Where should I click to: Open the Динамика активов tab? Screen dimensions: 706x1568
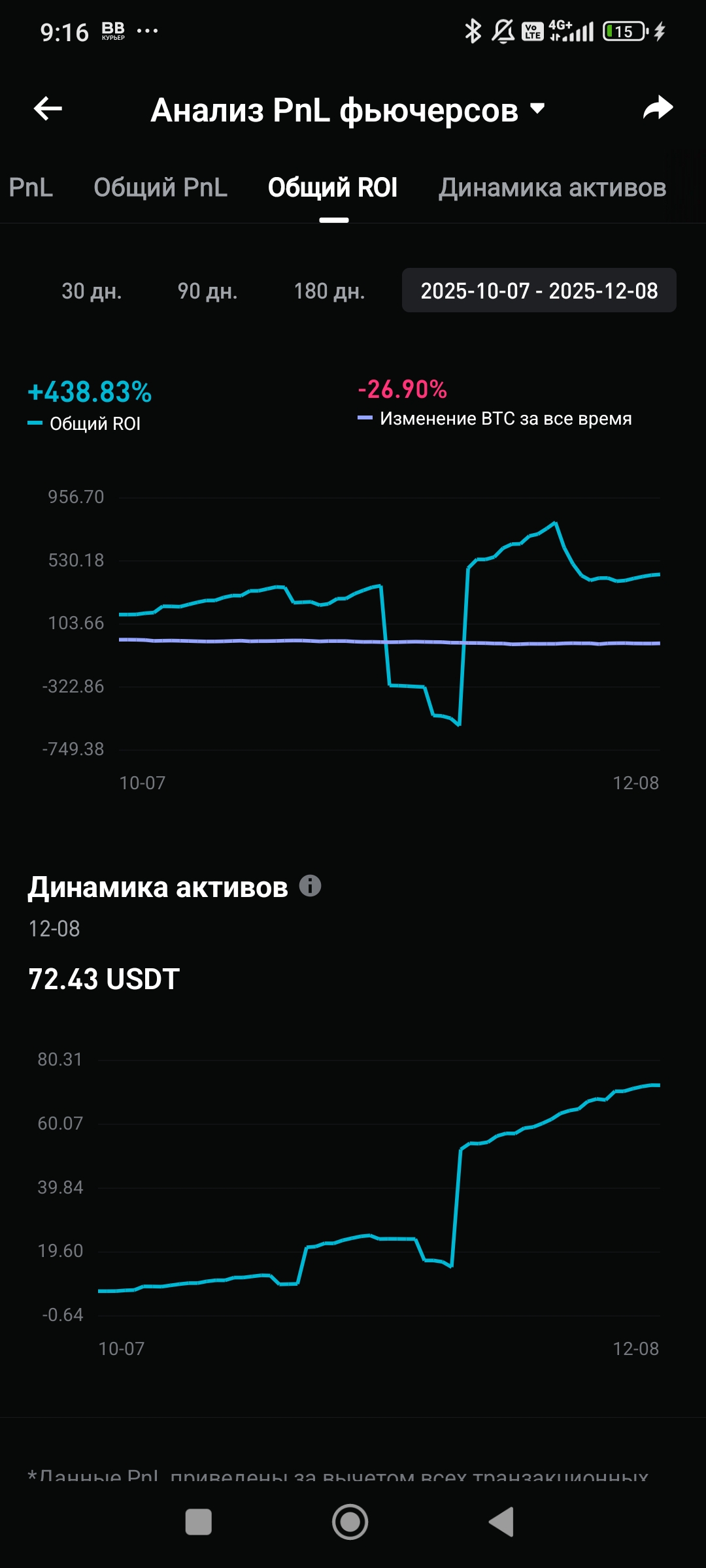point(552,188)
